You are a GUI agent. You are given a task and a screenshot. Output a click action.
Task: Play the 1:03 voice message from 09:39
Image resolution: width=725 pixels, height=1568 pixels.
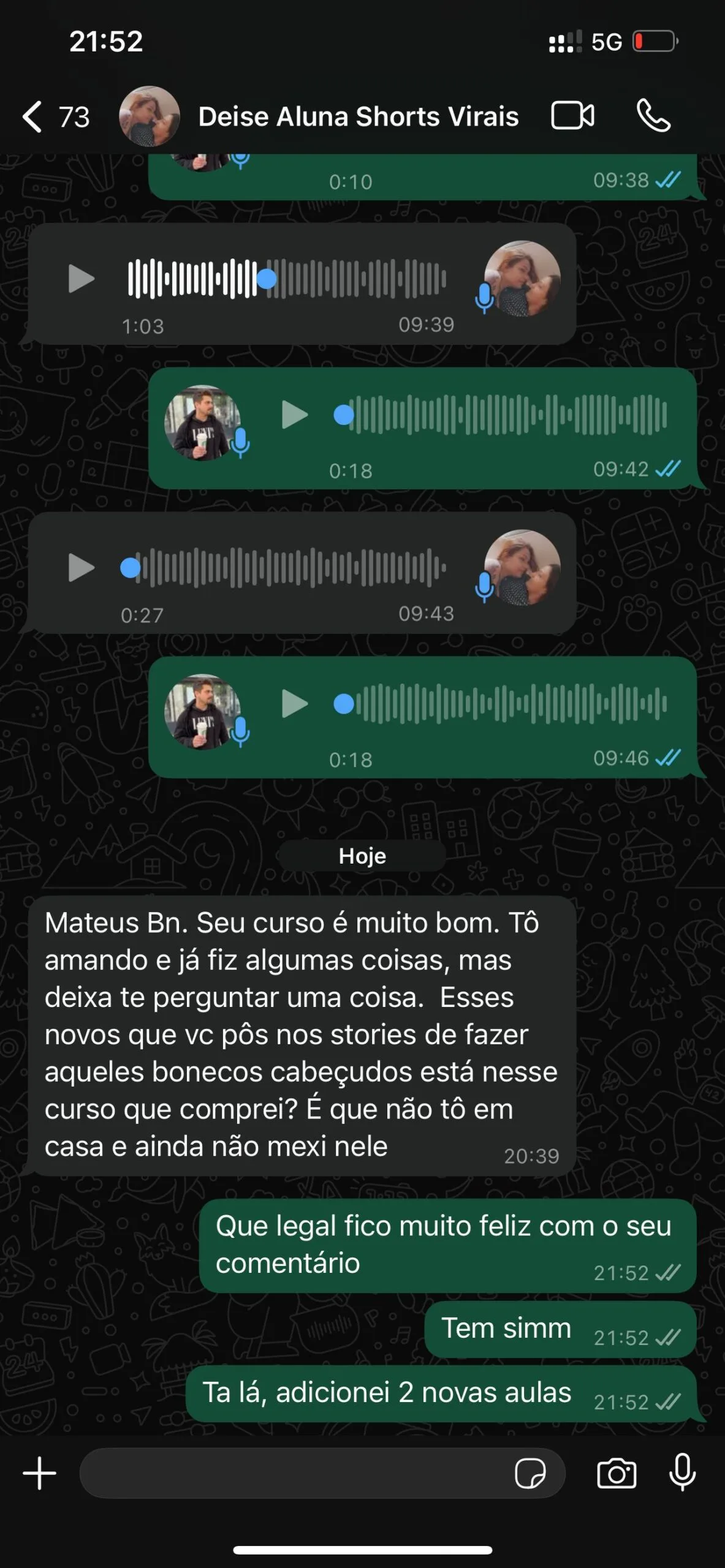tap(81, 279)
